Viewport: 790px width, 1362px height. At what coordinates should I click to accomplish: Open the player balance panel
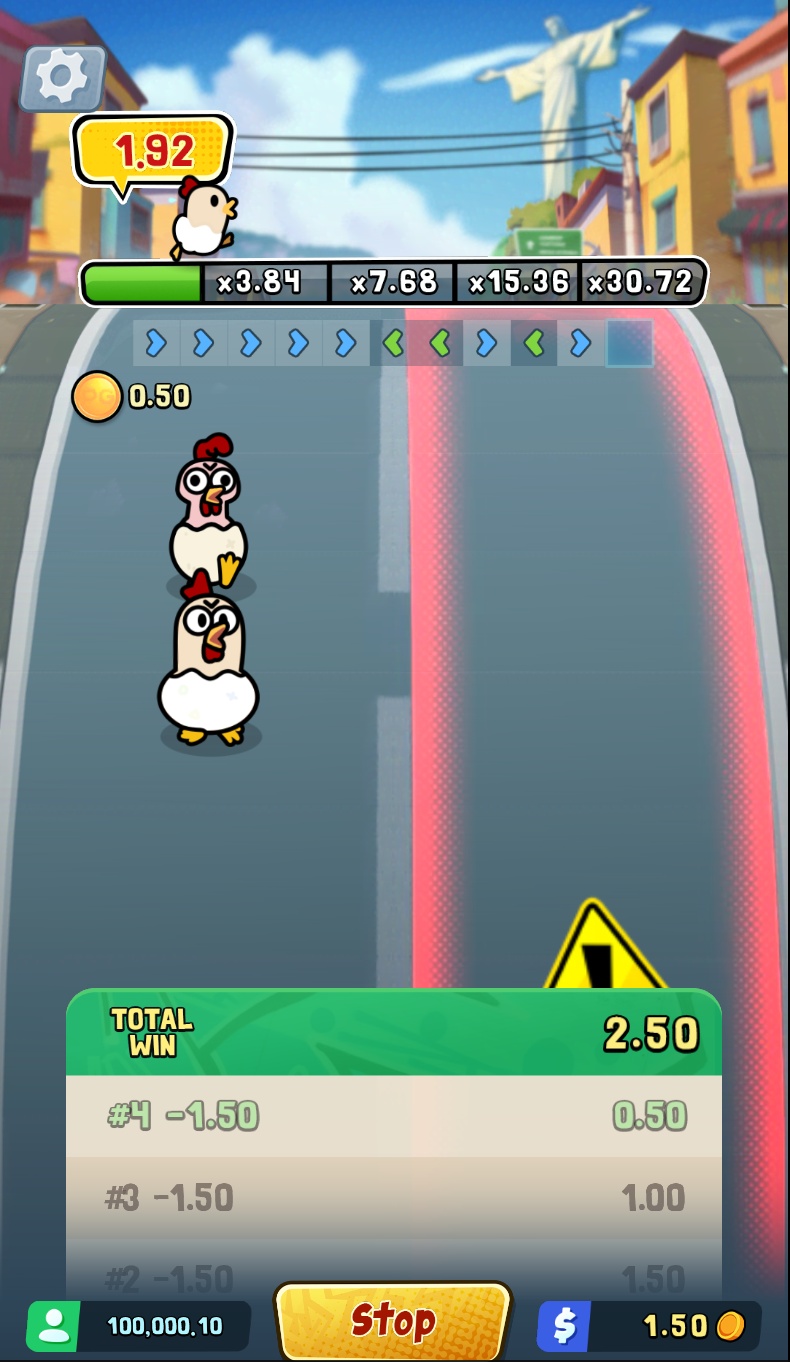click(x=138, y=1326)
